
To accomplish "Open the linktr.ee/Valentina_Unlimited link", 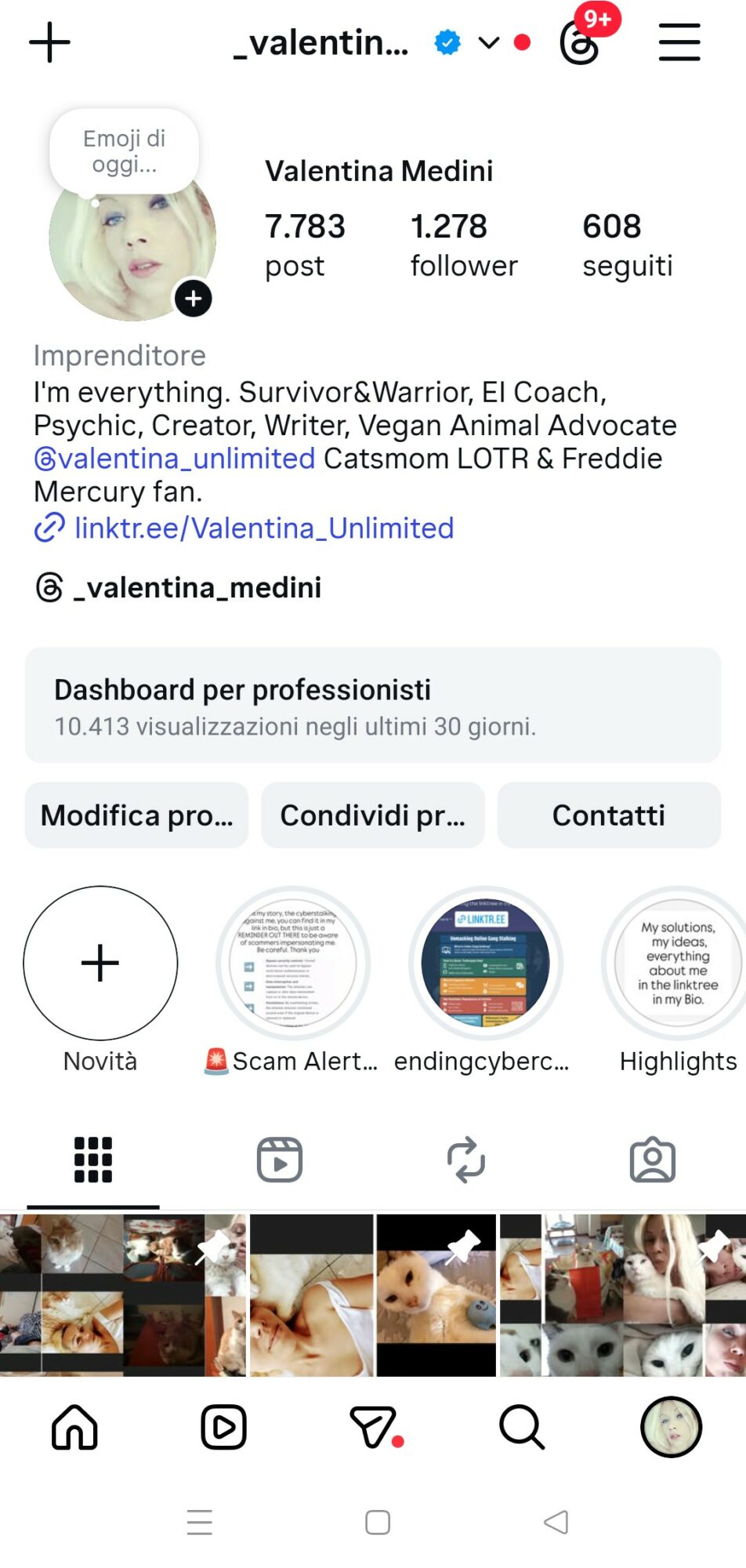I will coord(263,528).
